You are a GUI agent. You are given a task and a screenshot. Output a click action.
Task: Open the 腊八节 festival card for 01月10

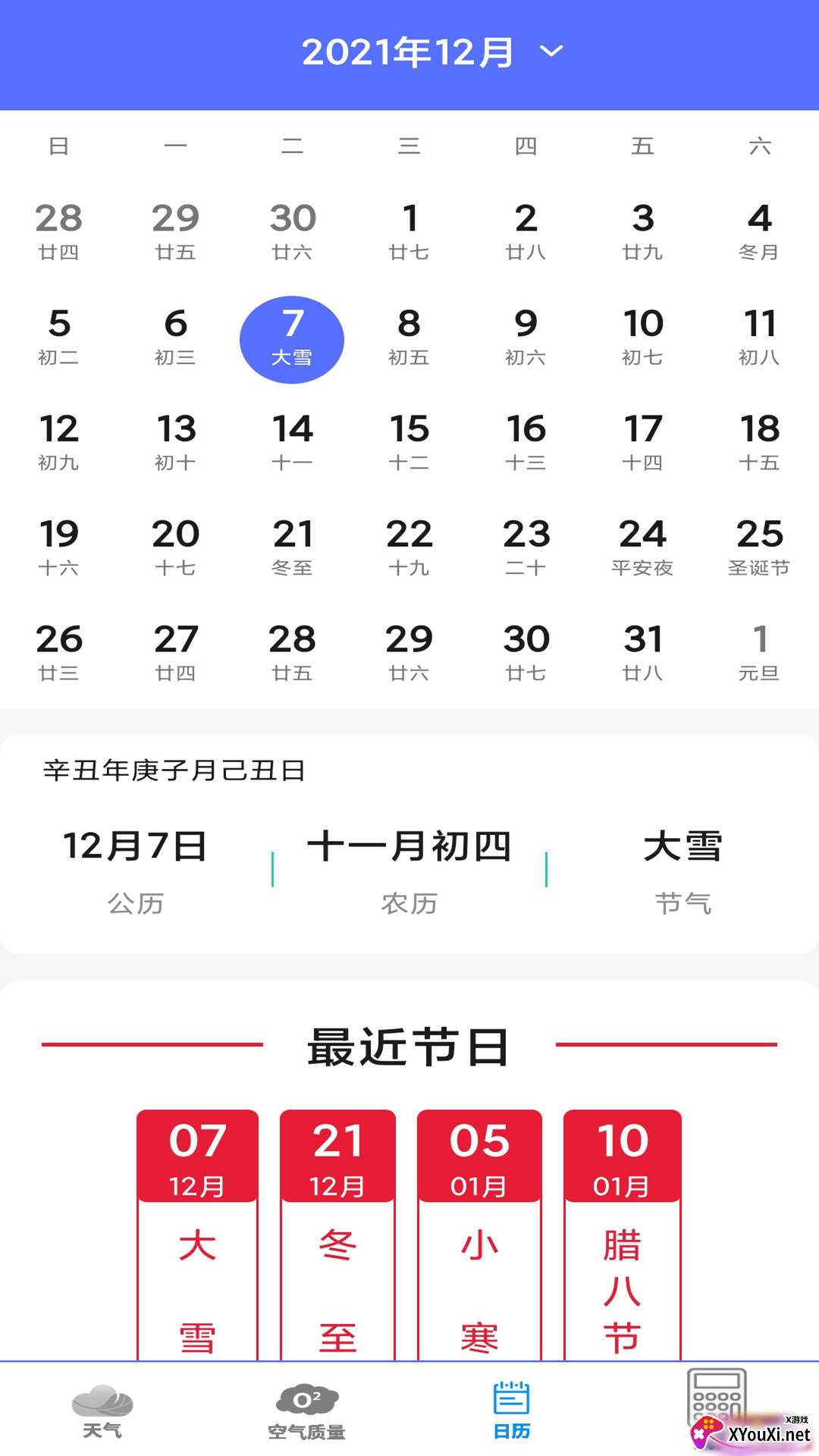pos(622,1236)
